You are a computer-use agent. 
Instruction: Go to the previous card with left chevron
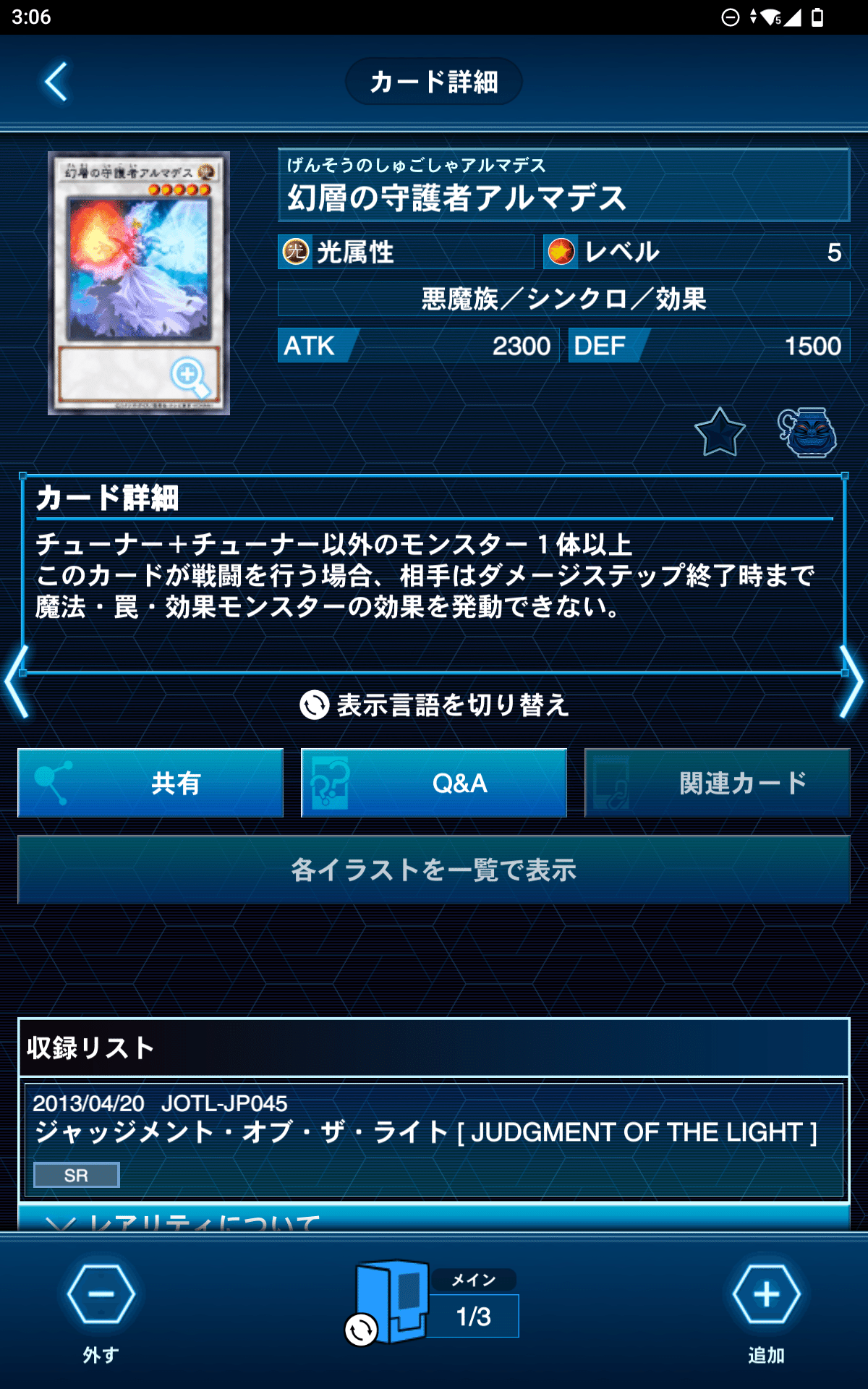(x=16, y=681)
